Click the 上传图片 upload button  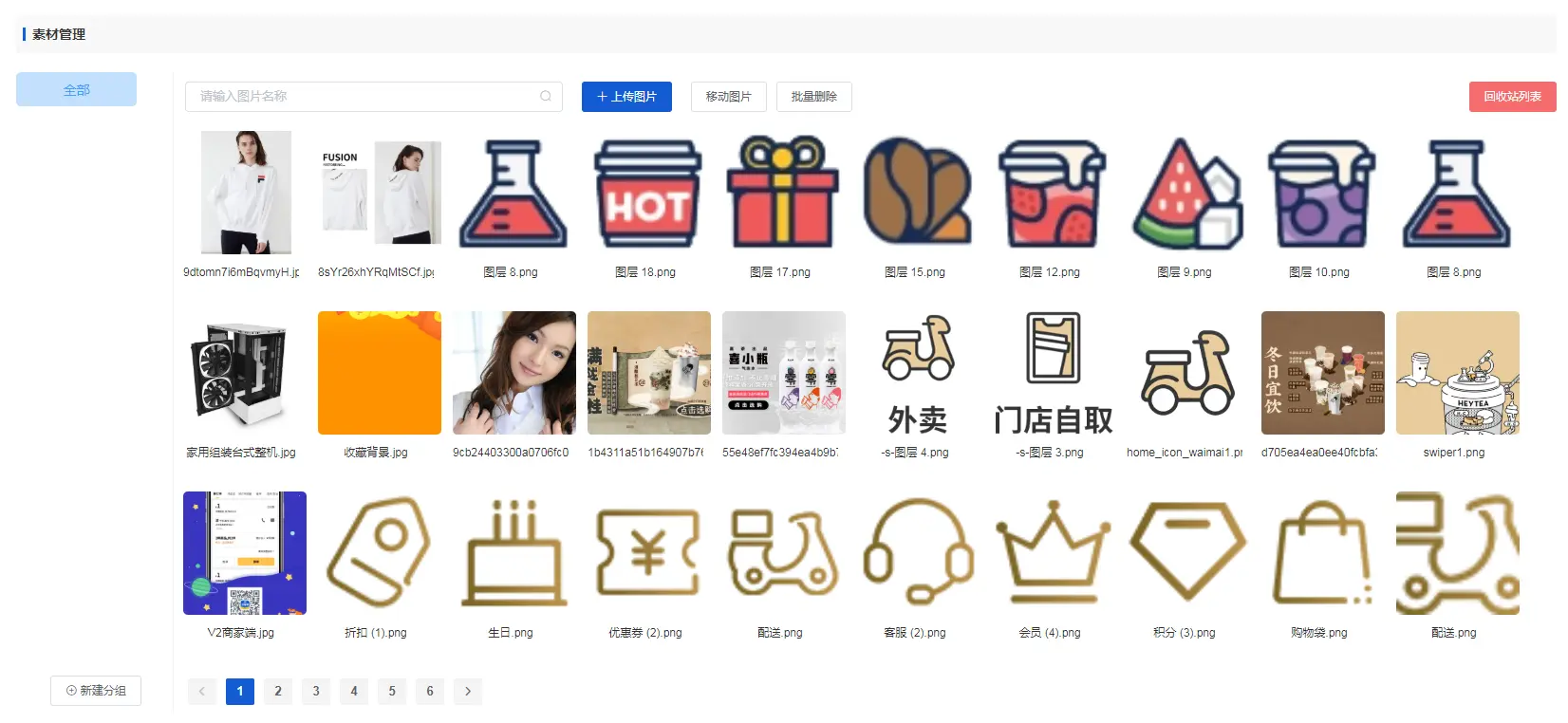coord(626,97)
